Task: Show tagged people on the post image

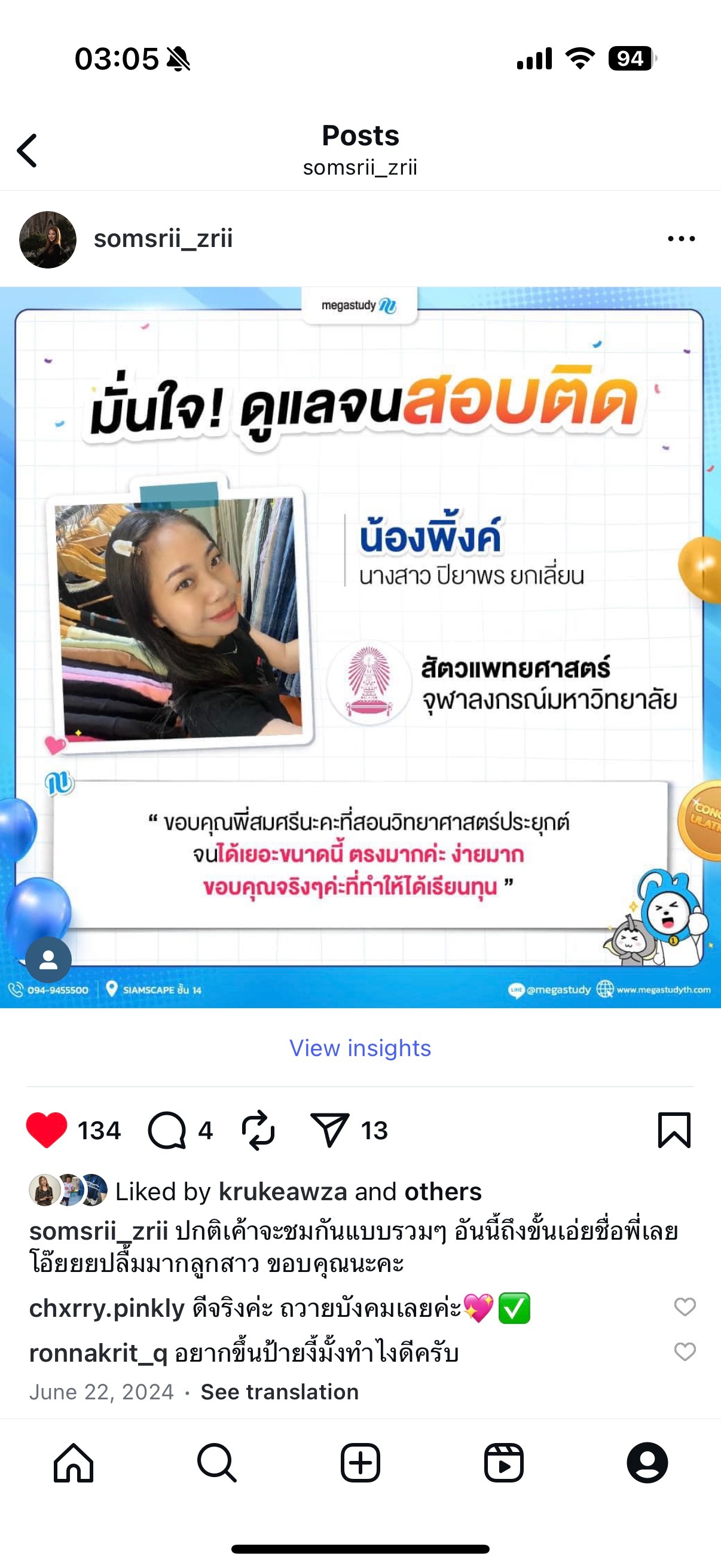Action: click(48, 960)
